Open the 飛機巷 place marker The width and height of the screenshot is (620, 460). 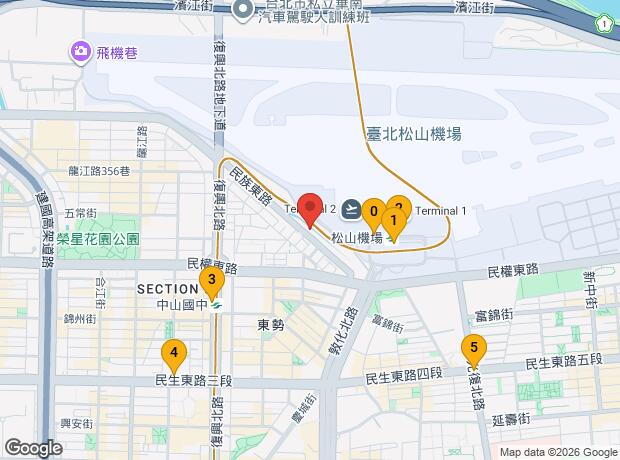(79, 51)
